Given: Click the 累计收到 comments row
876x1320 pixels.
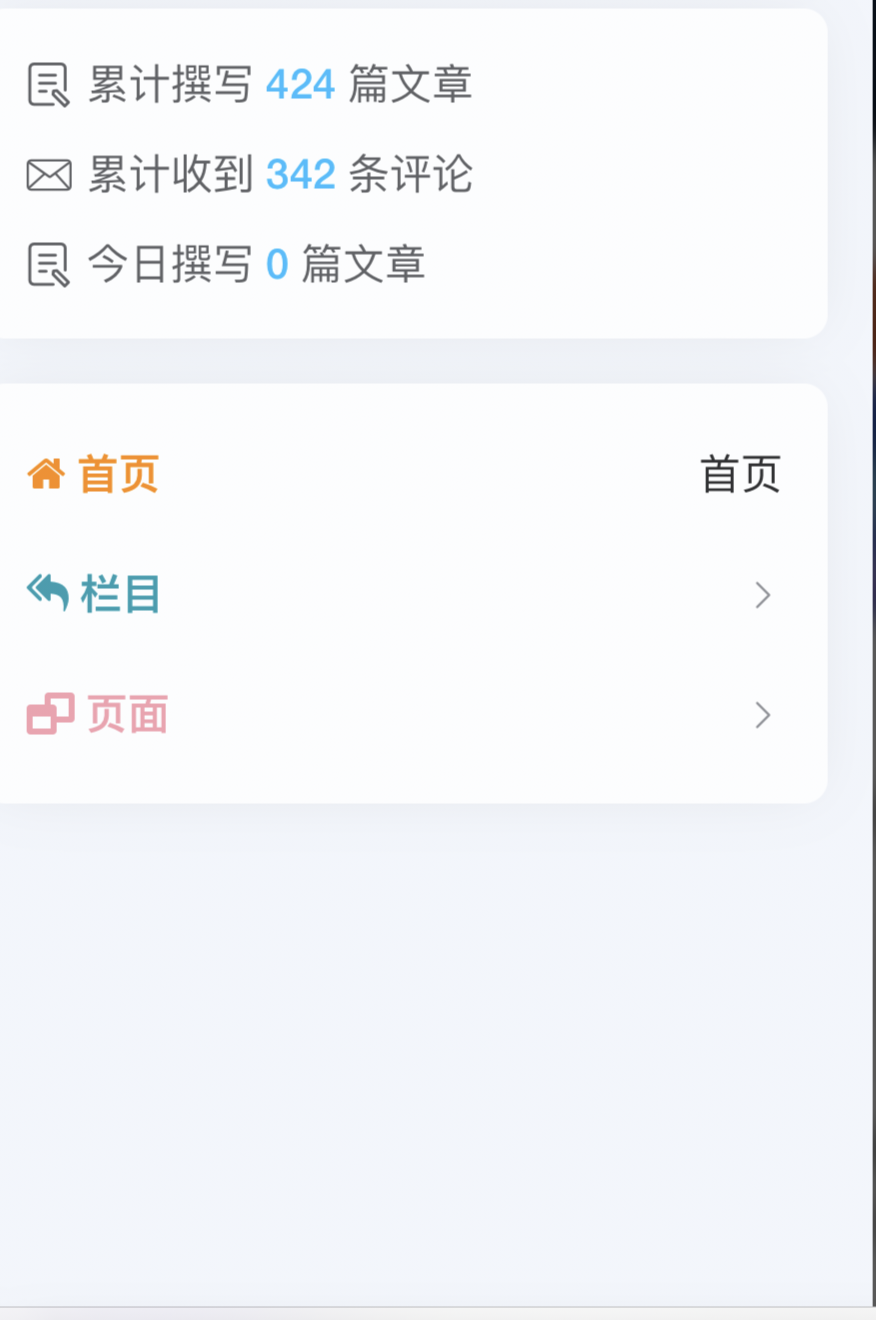Looking at the screenshot, I should pos(250,175).
